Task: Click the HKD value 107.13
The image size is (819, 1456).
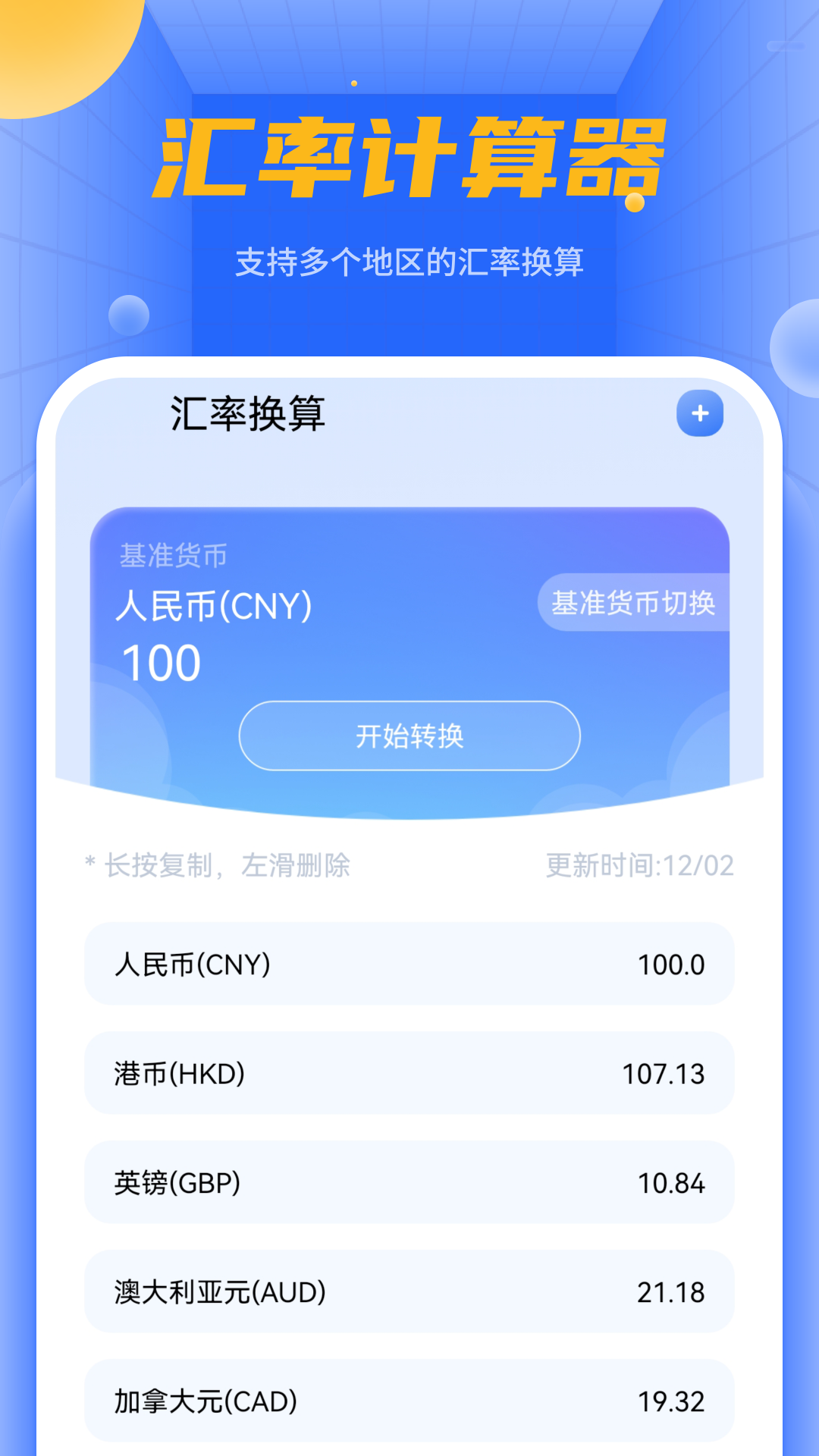Action: (x=663, y=1073)
